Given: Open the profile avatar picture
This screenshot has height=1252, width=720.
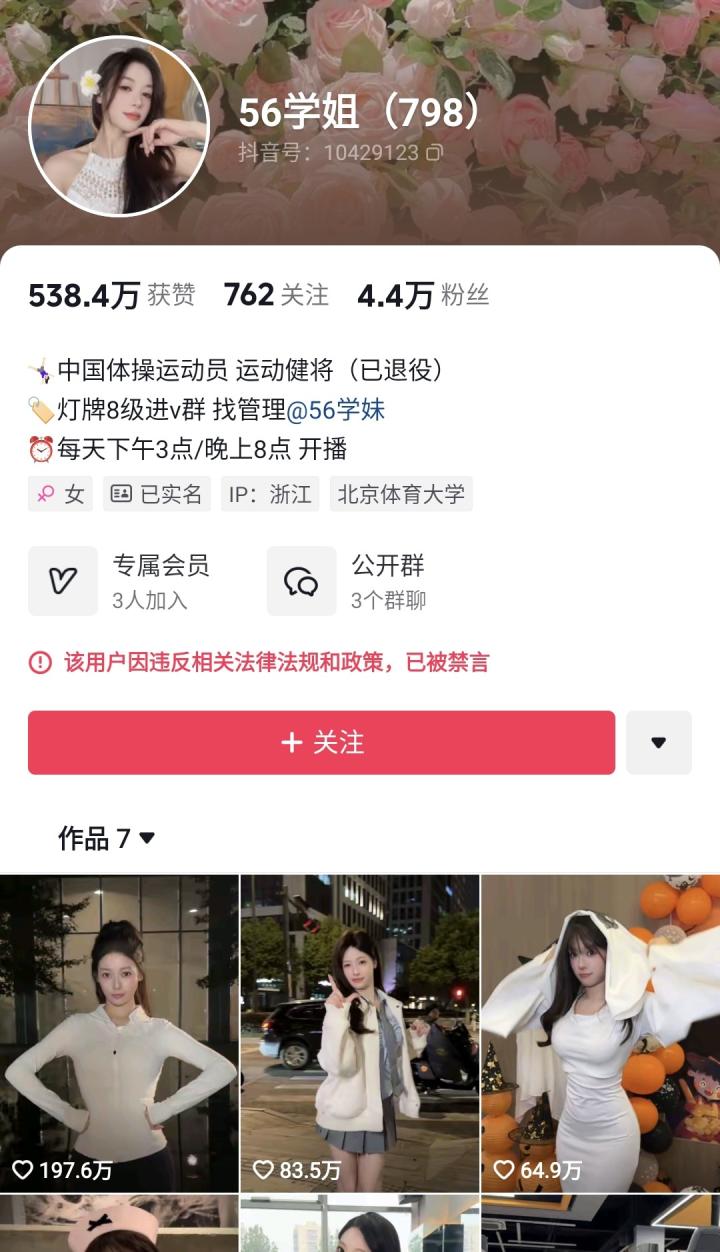Looking at the screenshot, I should point(119,126).
